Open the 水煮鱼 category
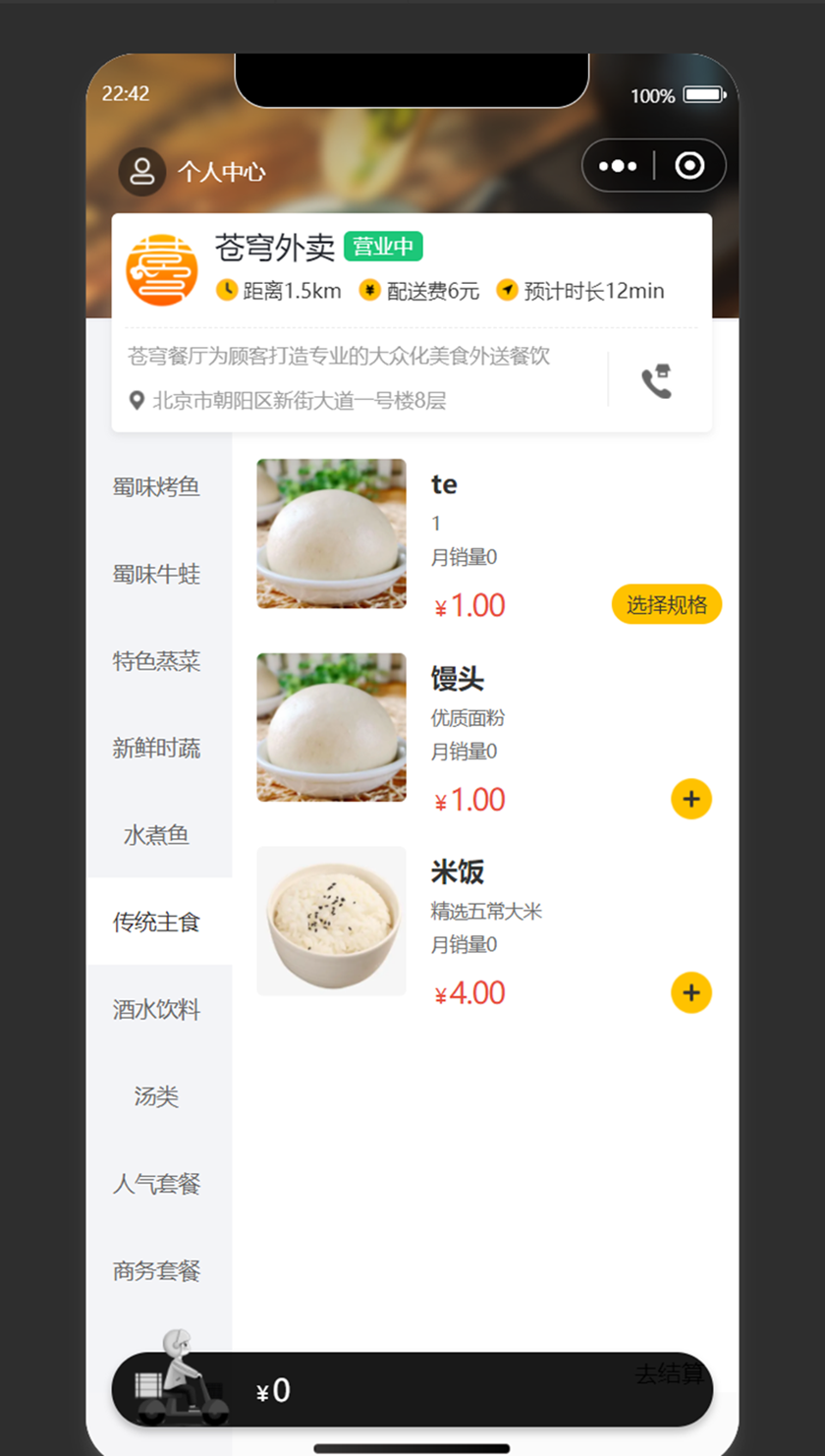This screenshot has width=825, height=1456. point(157,835)
